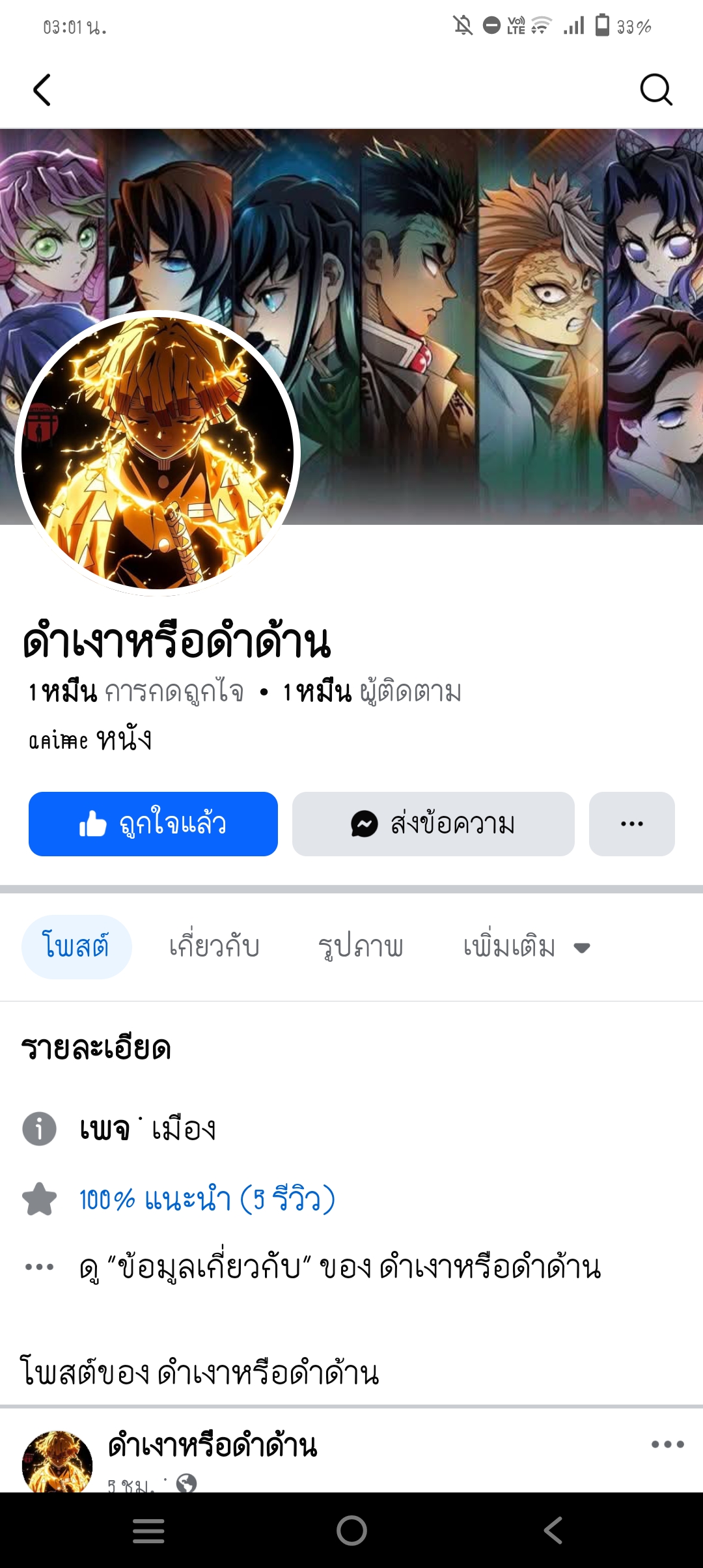Screen dimensions: 703x1568
Task: Open recent apps from the navigation bar
Action: pyautogui.click(x=148, y=1530)
